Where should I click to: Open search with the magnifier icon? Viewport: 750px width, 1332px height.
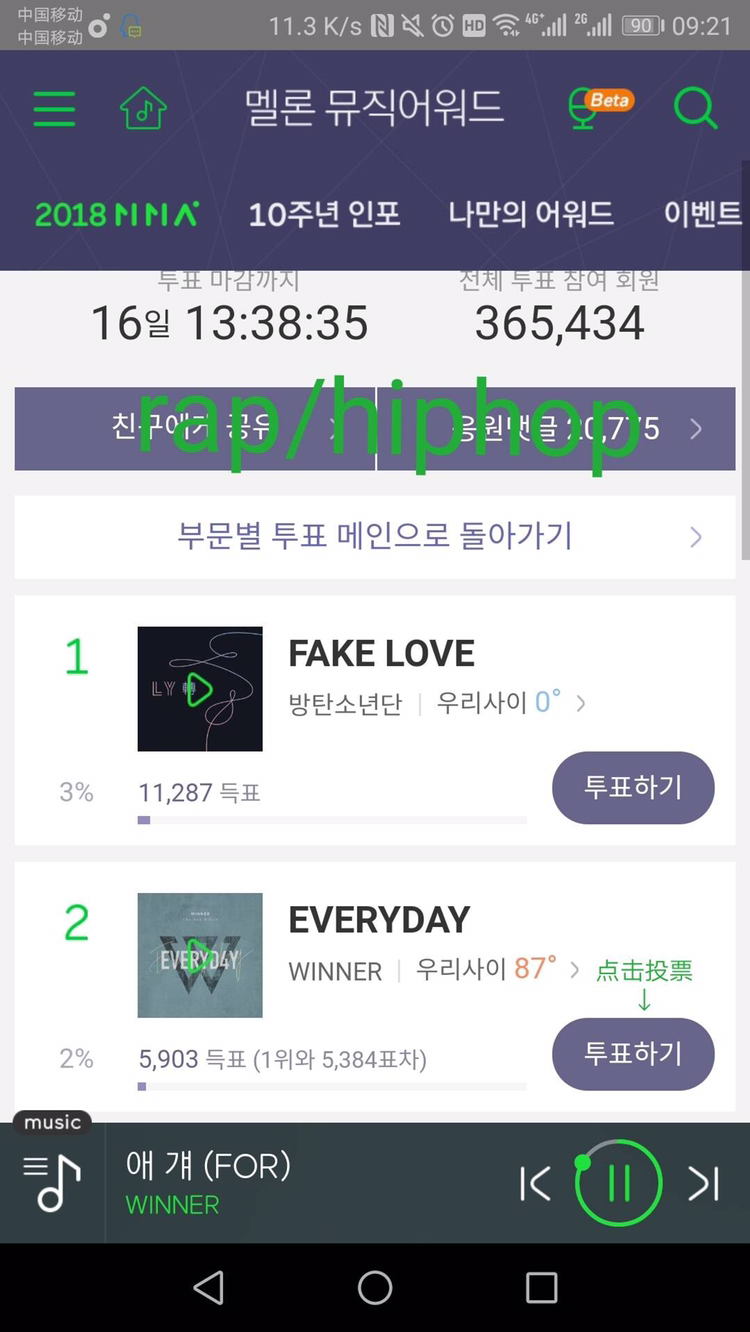[x=696, y=108]
